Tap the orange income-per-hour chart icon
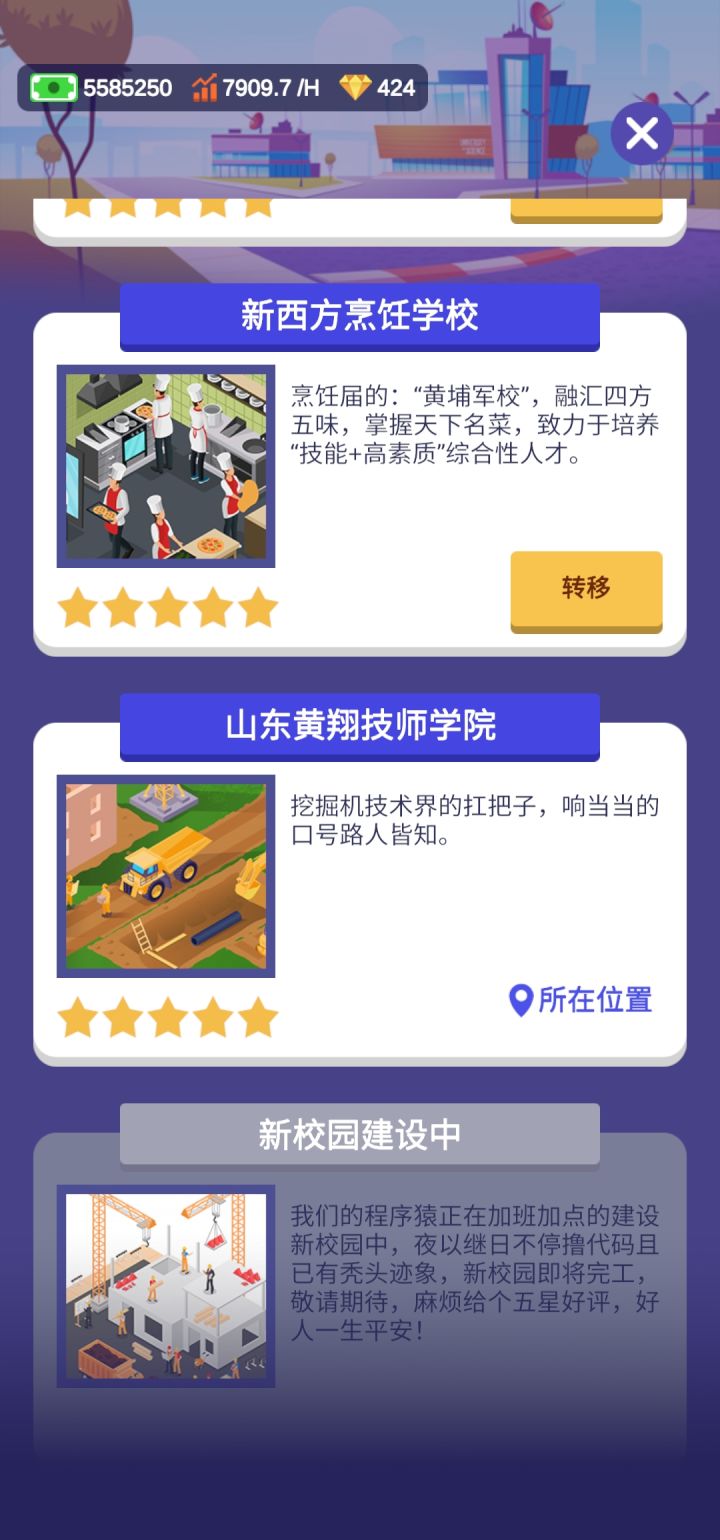This screenshot has width=720, height=1540. point(205,88)
